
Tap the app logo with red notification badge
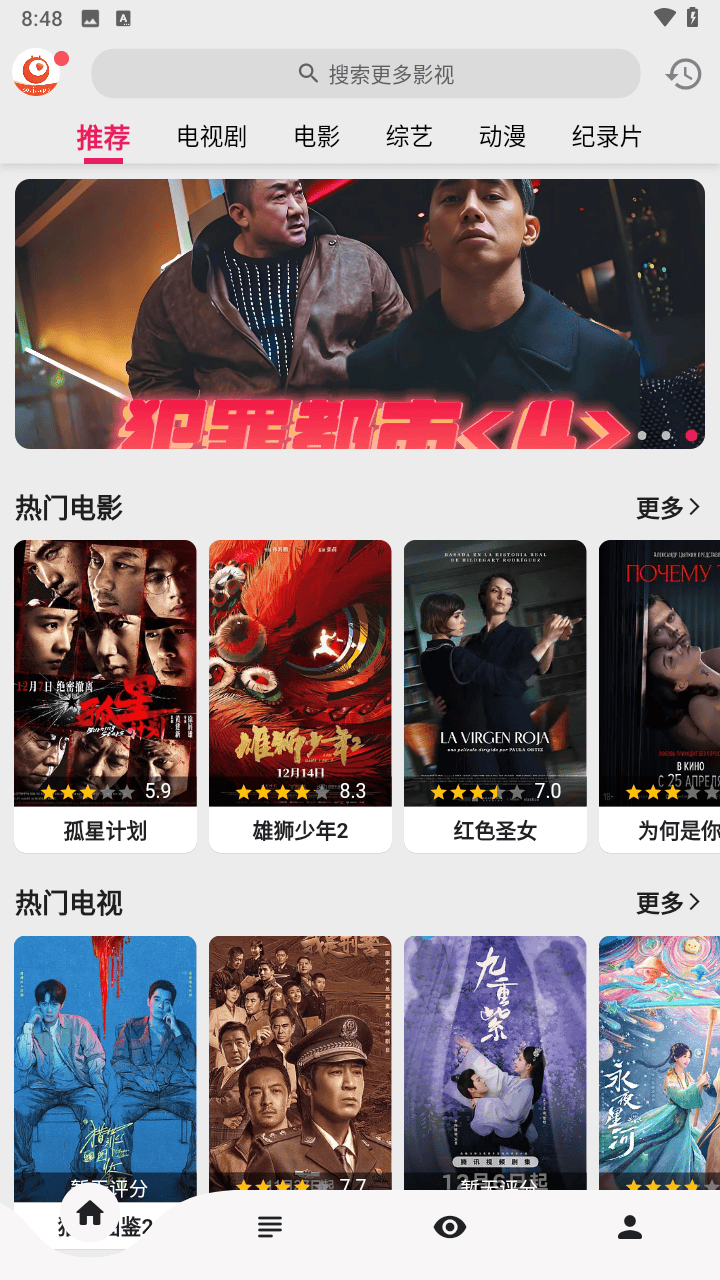pyautogui.click(x=40, y=73)
